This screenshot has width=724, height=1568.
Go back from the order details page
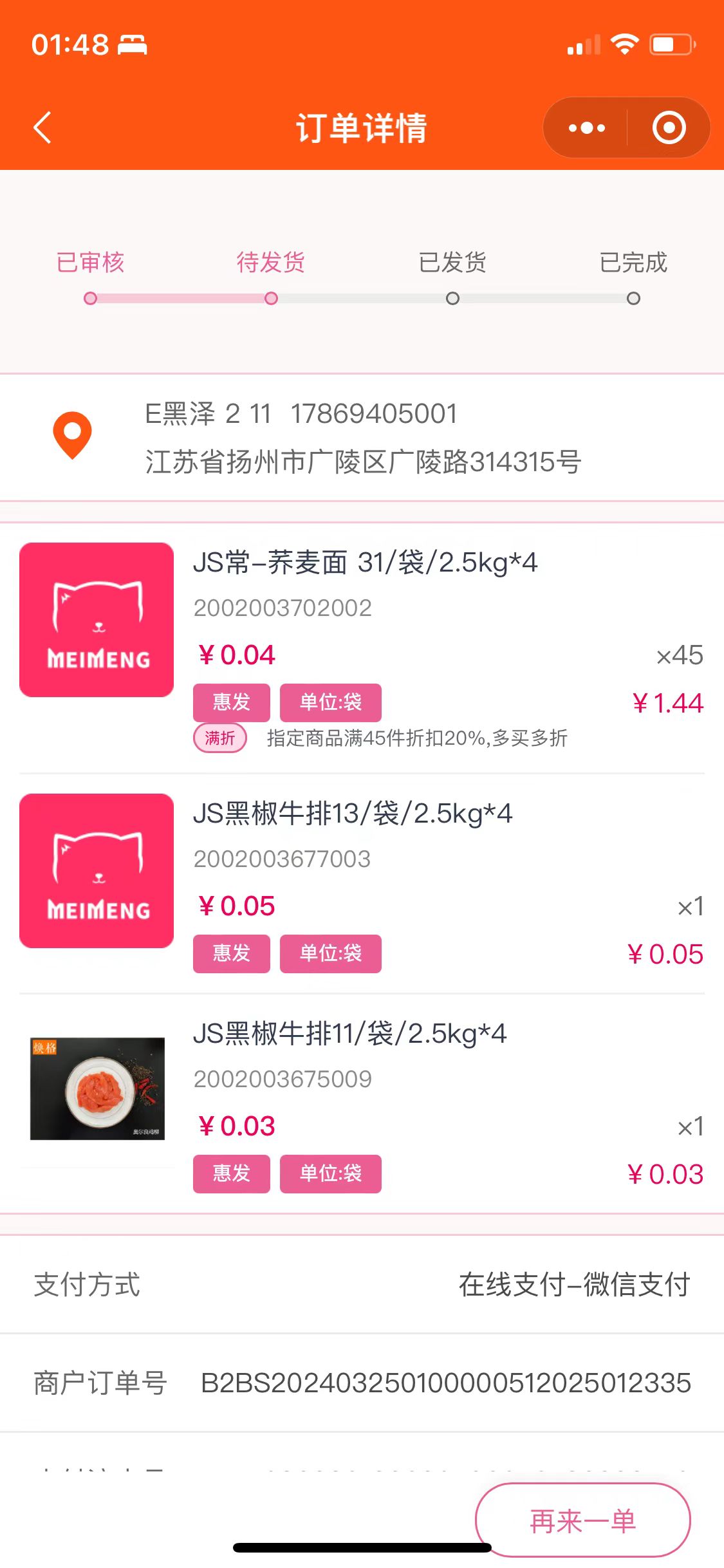click(x=42, y=127)
